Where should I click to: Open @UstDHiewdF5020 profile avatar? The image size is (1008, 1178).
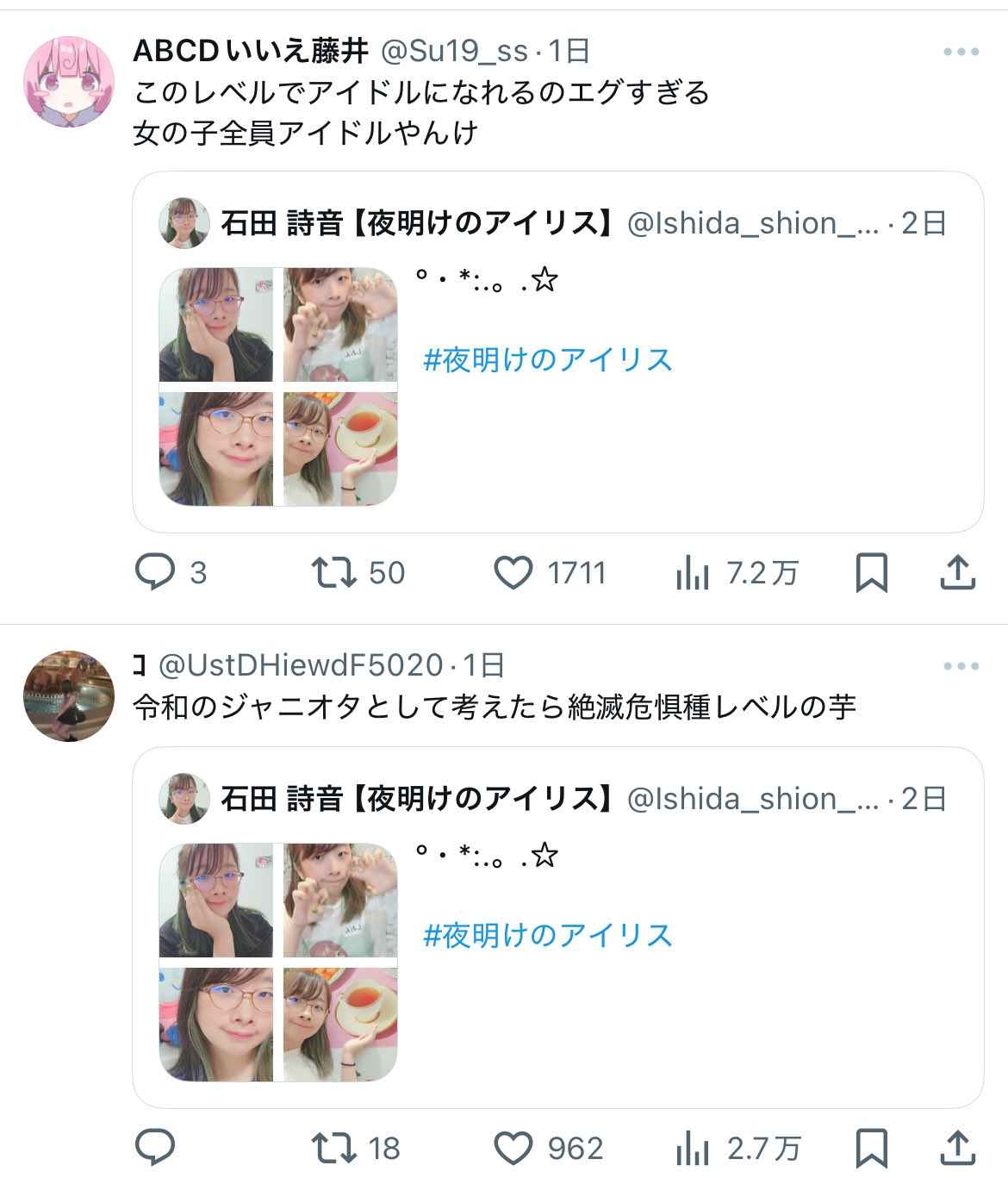tap(68, 695)
